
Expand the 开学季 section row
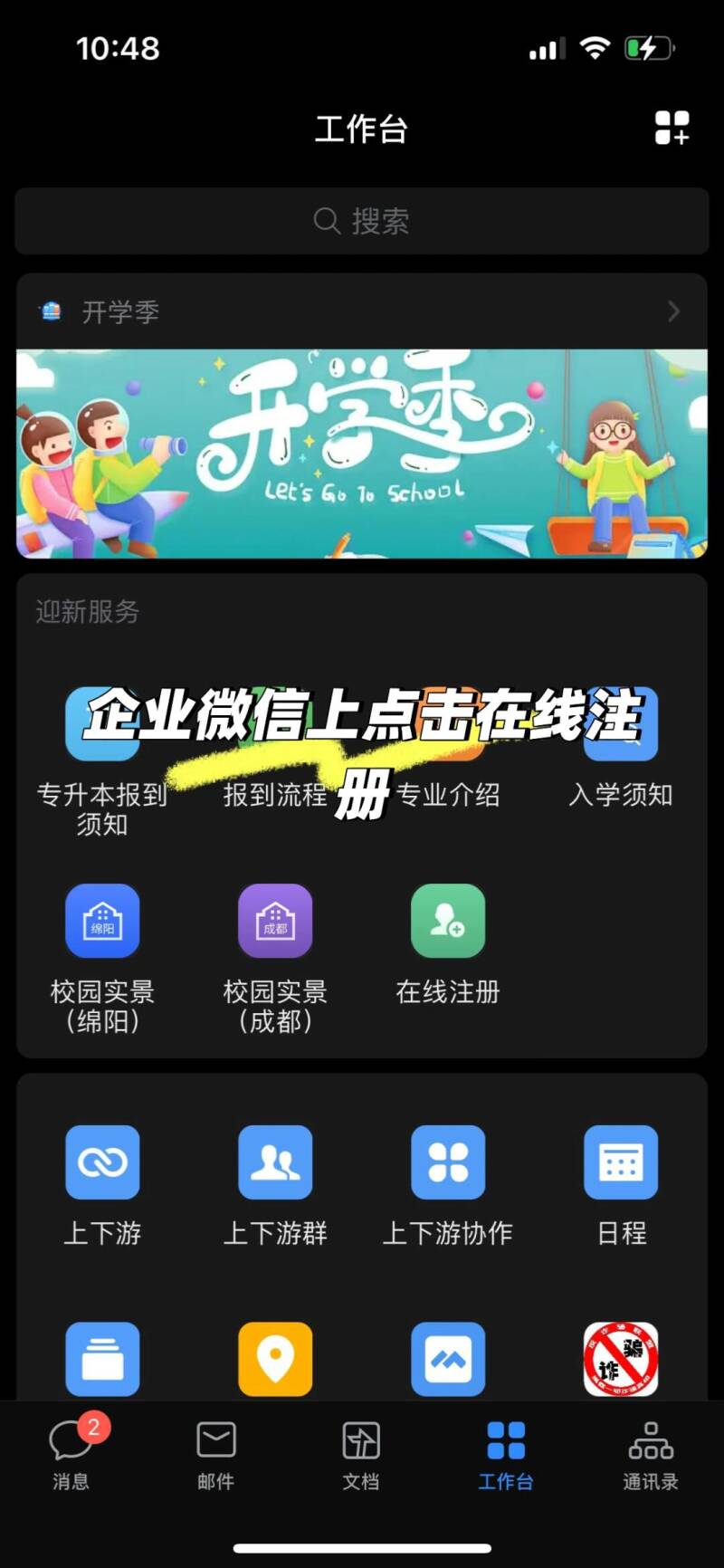pos(362,311)
